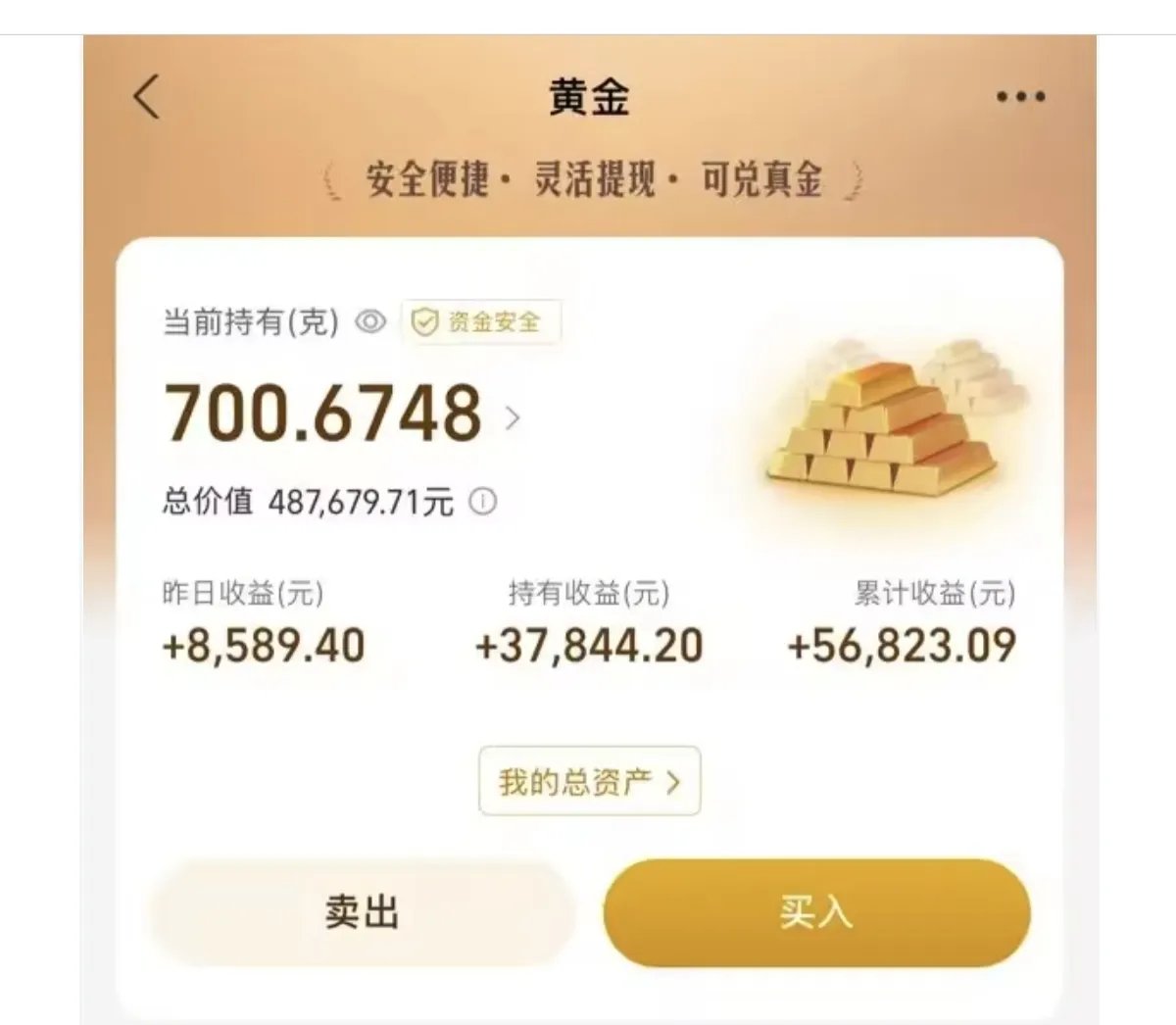Open the 资金安全 badge
The width and height of the screenshot is (1176, 1025).
[x=481, y=321]
